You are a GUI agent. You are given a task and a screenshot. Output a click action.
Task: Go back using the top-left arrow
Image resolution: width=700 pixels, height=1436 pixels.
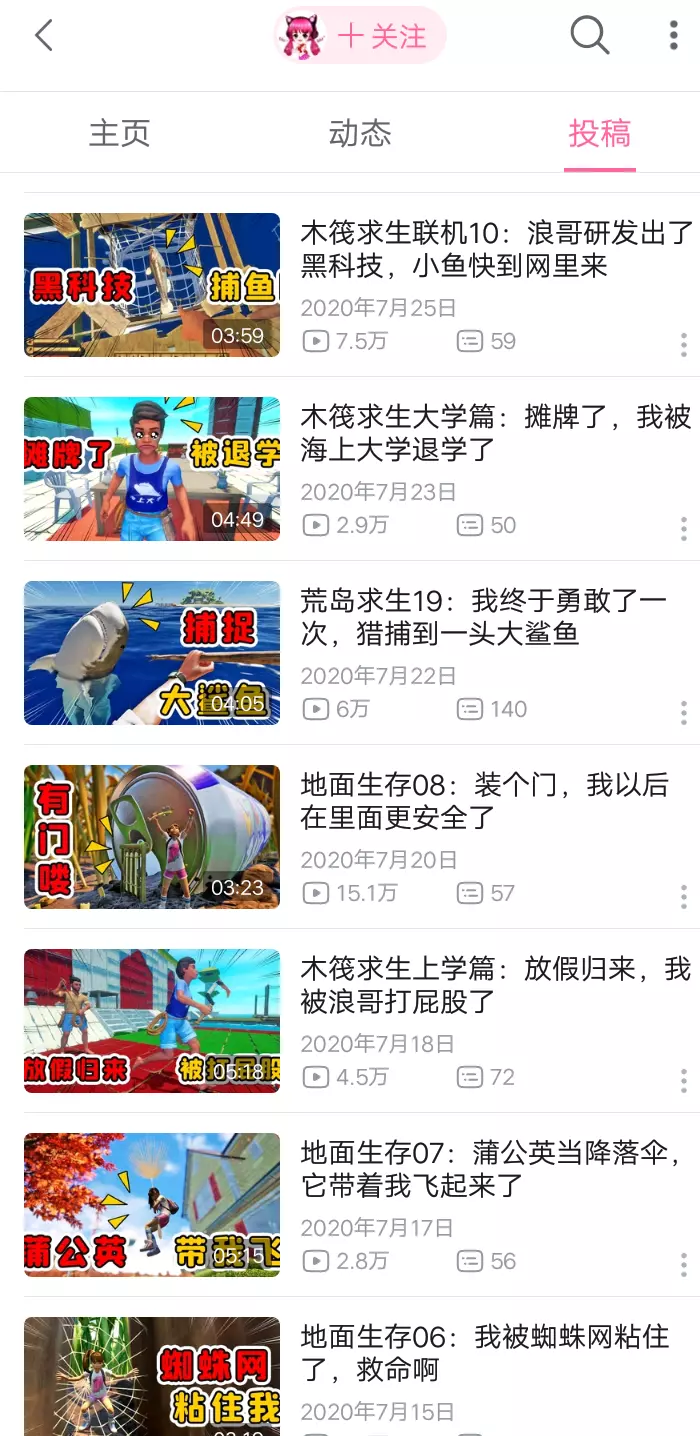(x=43, y=37)
